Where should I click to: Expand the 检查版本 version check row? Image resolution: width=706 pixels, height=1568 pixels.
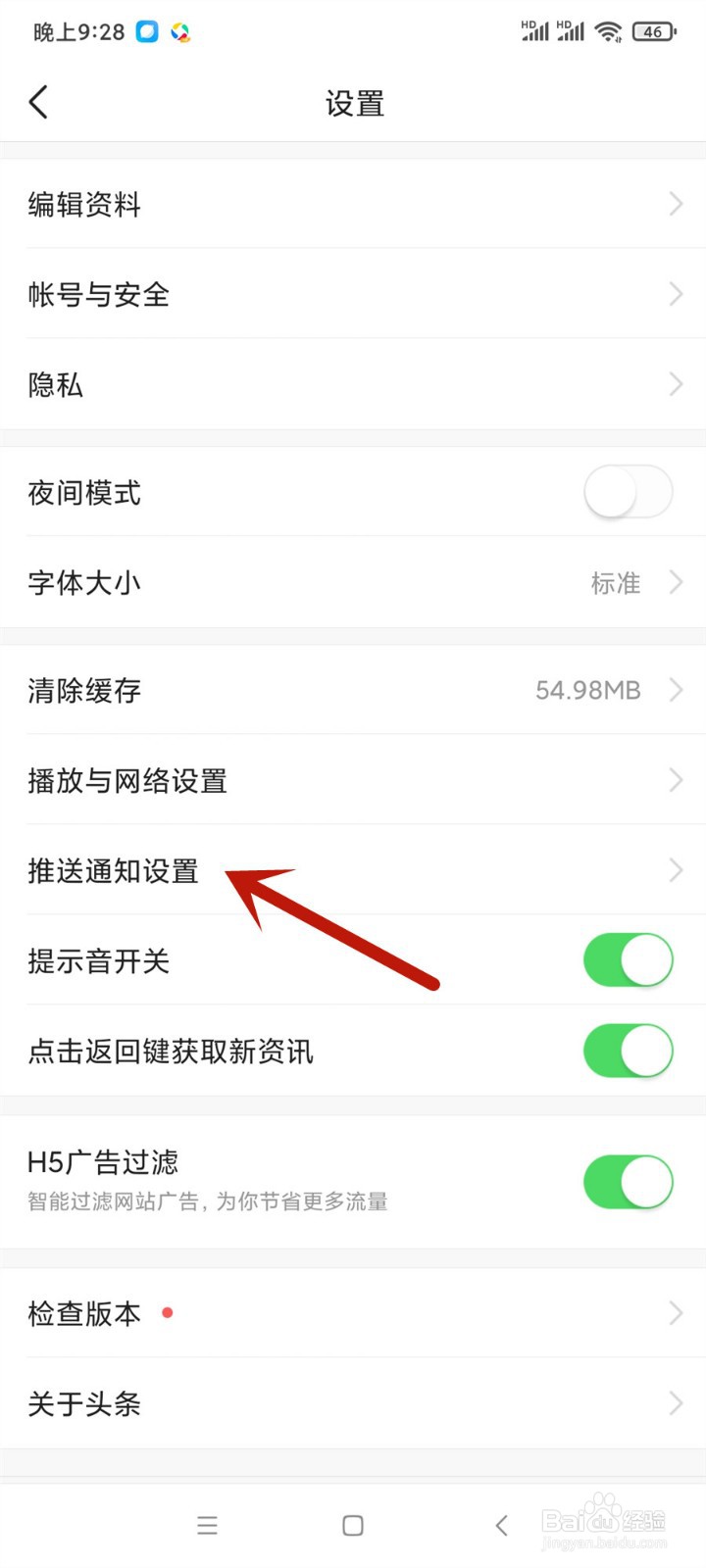(x=675, y=1313)
